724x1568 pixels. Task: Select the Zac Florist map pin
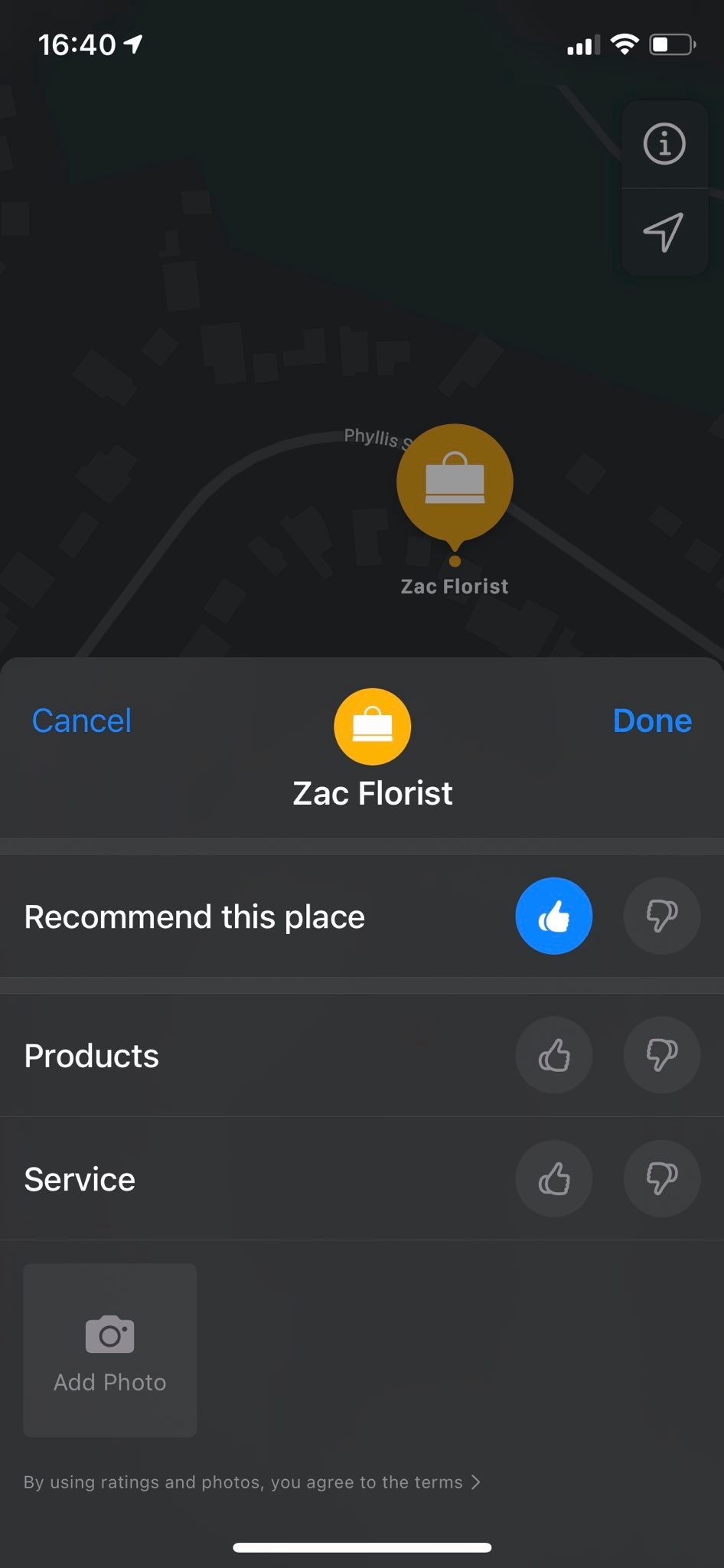click(x=455, y=484)
